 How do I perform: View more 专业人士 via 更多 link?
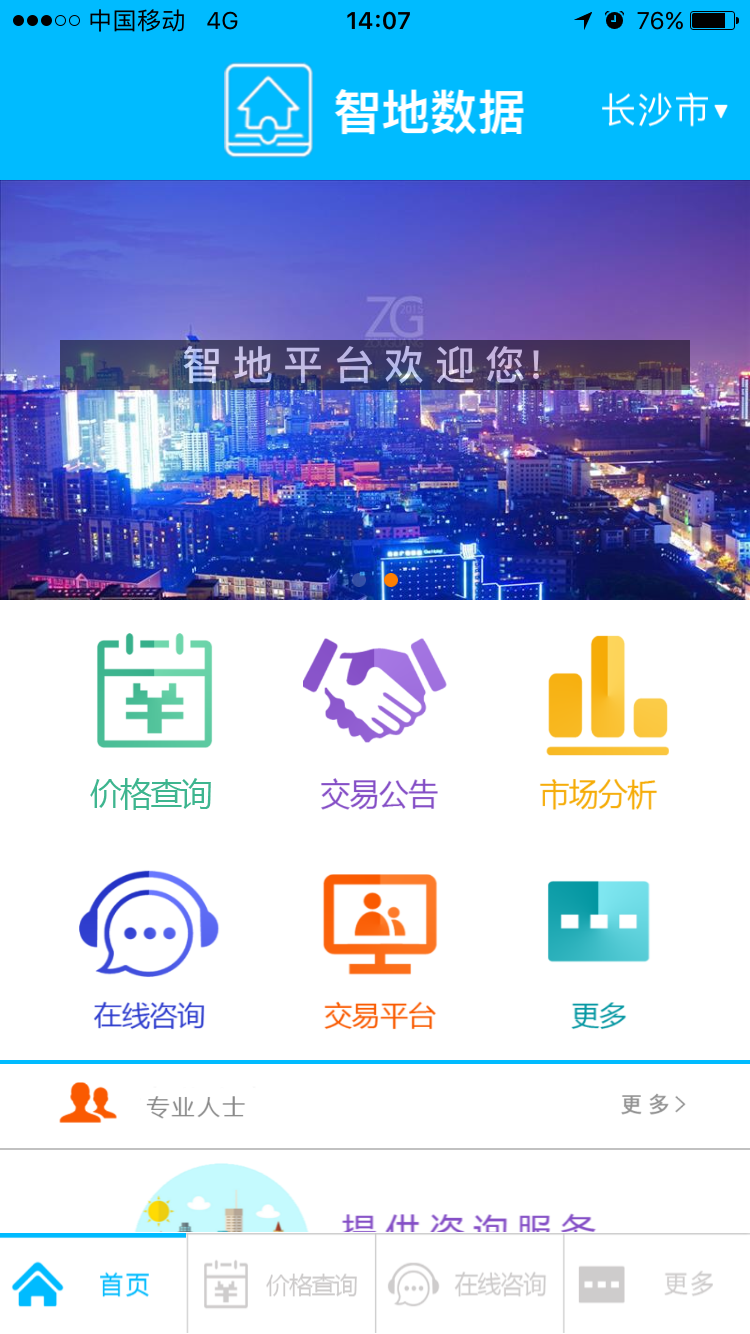[x=653, y=1104]
